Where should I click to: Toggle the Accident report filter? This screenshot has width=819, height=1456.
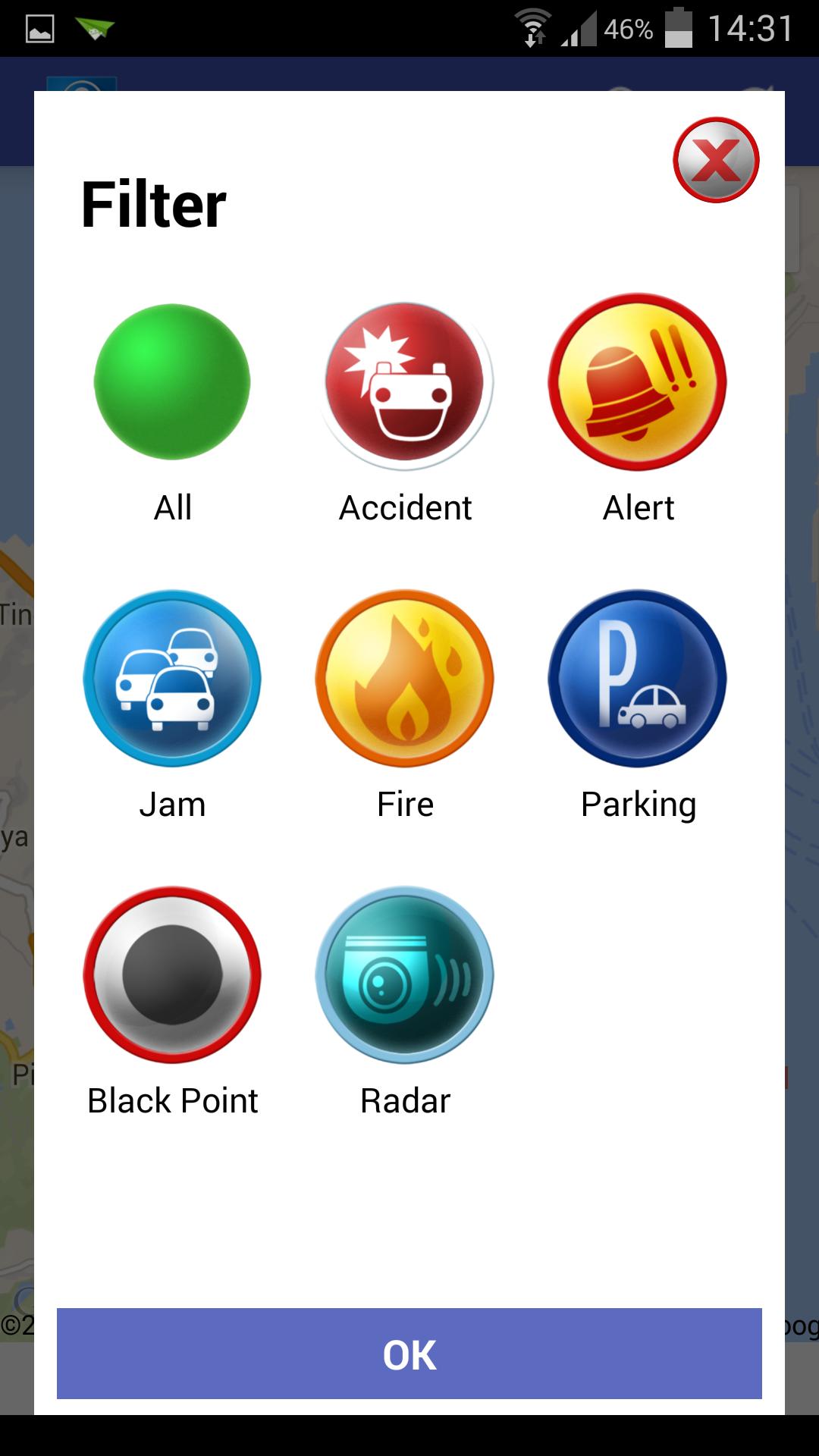[406, 383]
